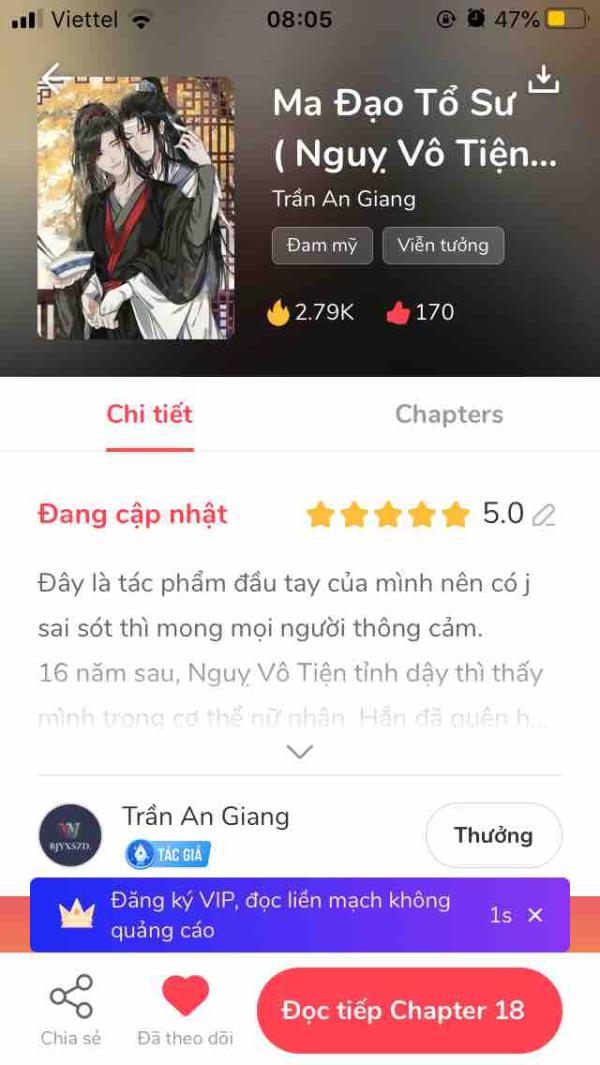Go back using the arrow icon

54,78
